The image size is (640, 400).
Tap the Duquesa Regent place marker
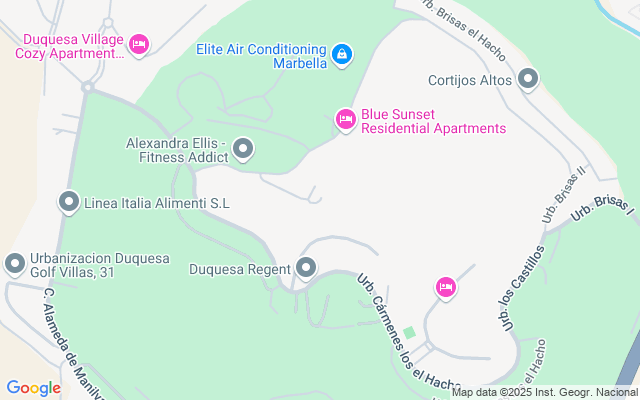[x=306, y=268]
